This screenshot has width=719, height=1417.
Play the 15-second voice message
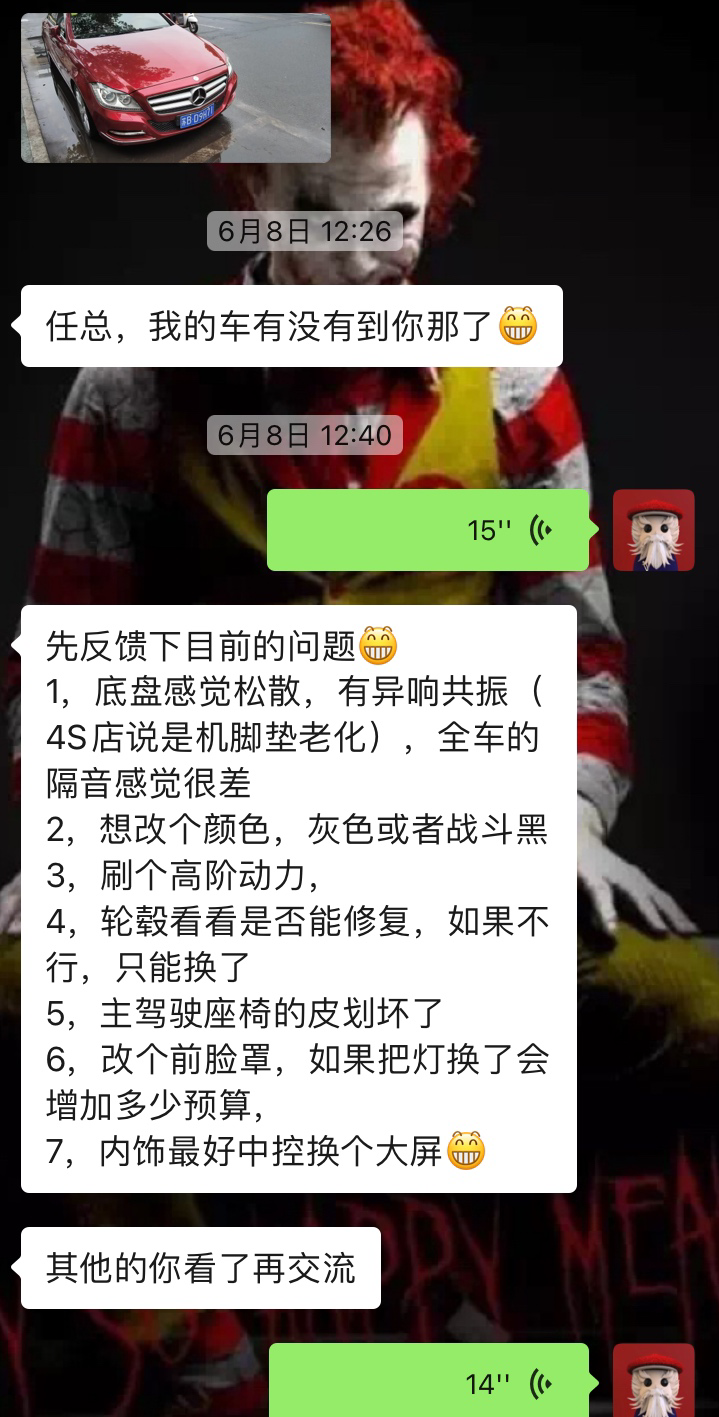coord(428,530)
